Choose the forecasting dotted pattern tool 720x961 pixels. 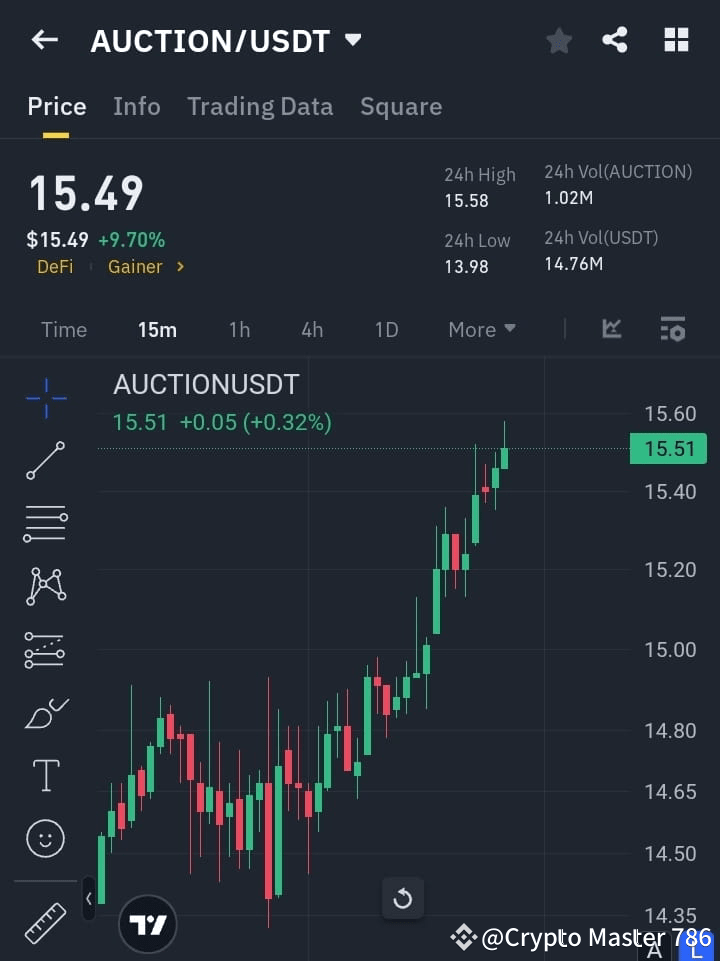[x=45, y=650]
